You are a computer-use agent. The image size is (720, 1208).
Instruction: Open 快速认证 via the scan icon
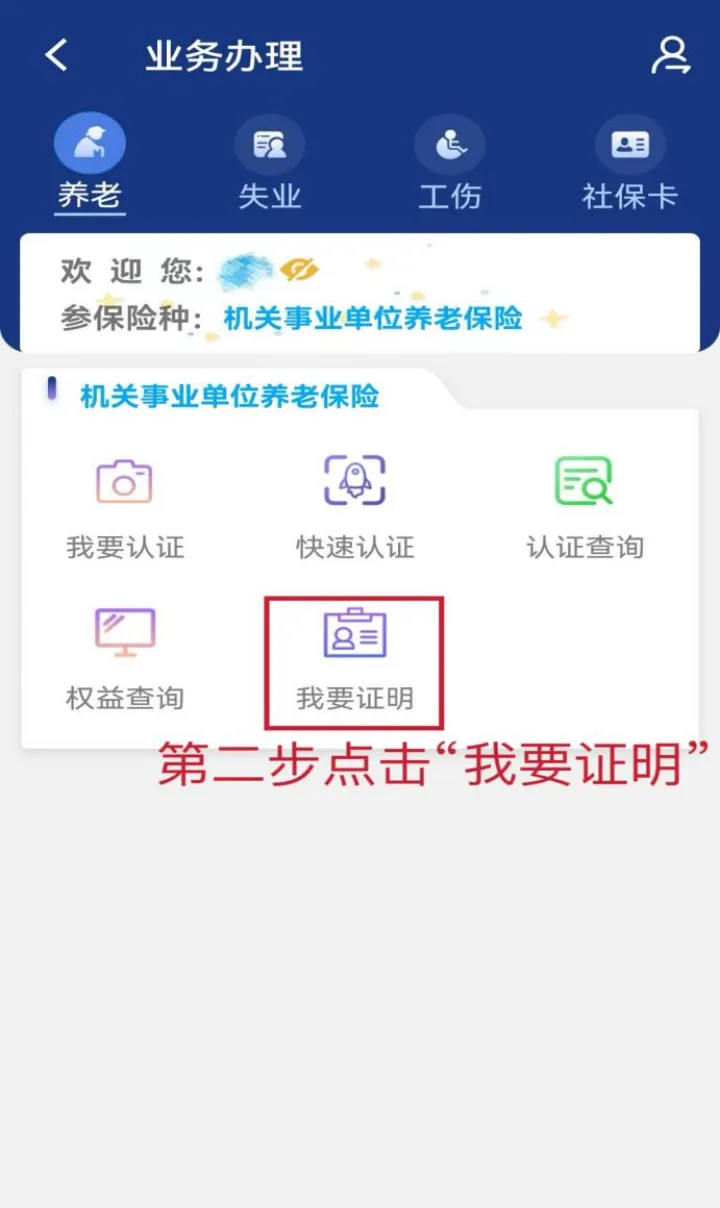356,483
